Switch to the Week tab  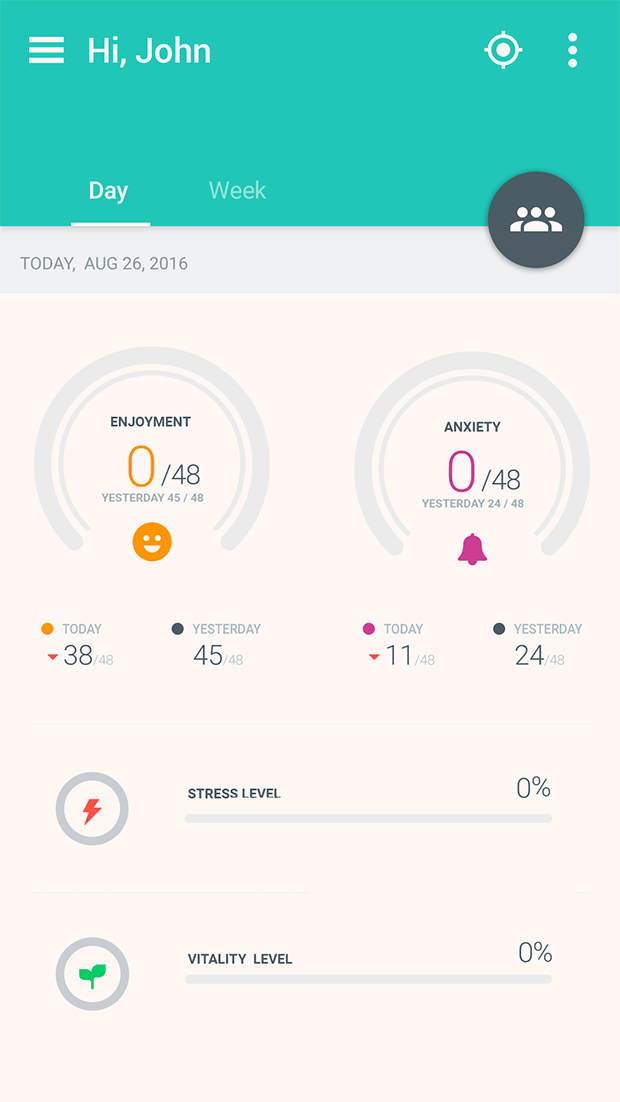(237, 191)
